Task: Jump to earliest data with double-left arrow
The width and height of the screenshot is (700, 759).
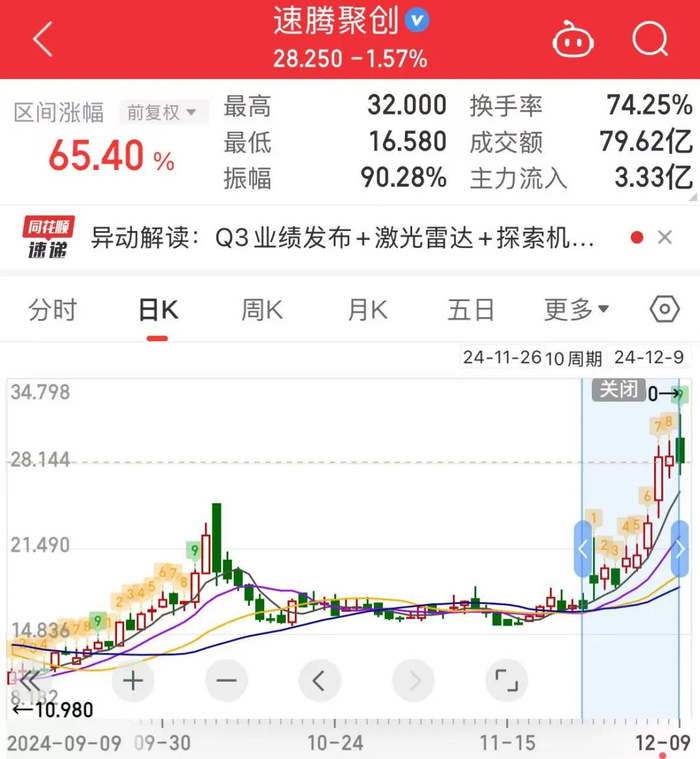Action: [30, 682]
